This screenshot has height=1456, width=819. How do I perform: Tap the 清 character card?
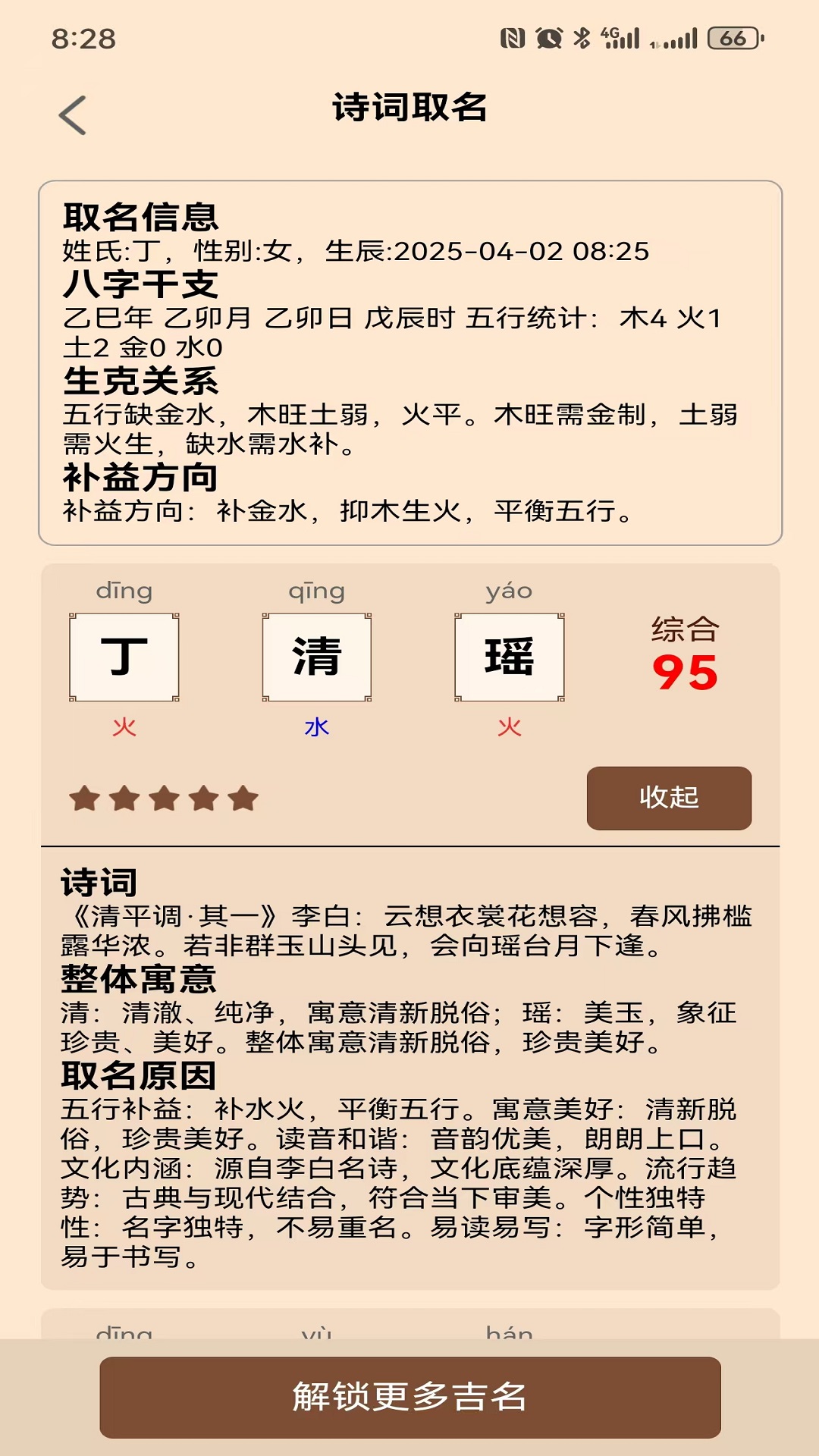[x=317, y=657]
